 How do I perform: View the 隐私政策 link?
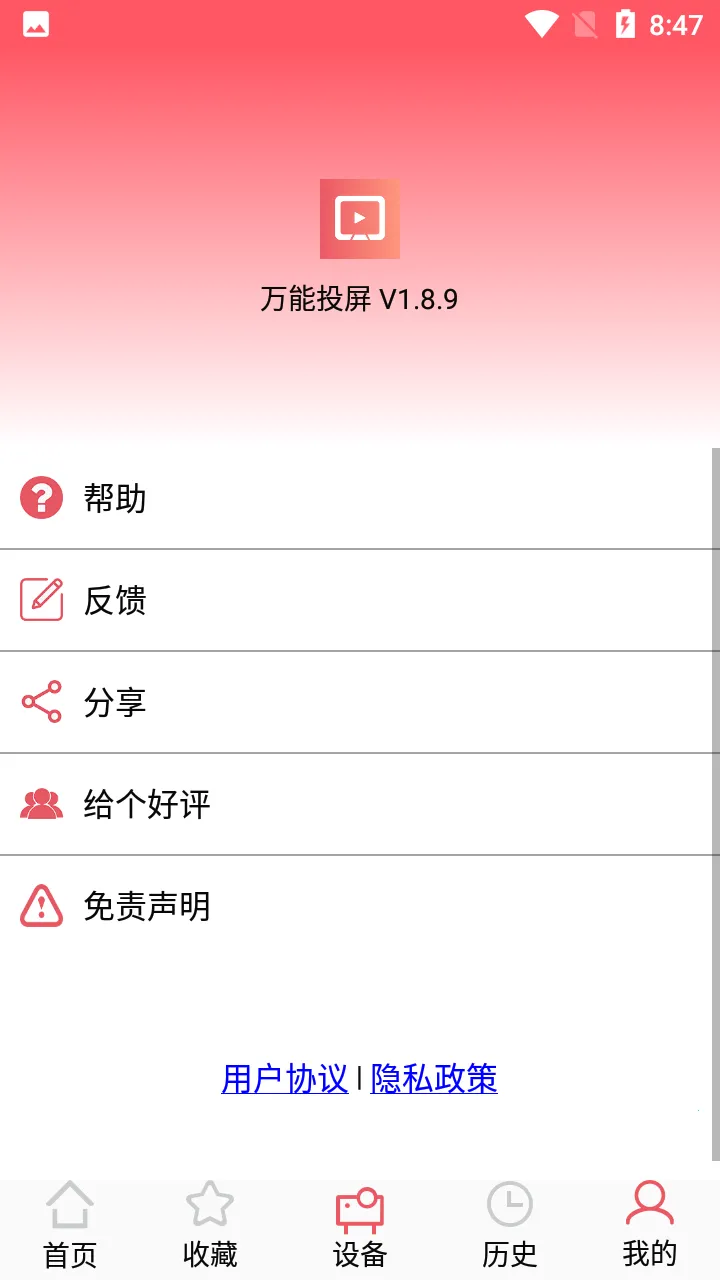(434, 1080)
